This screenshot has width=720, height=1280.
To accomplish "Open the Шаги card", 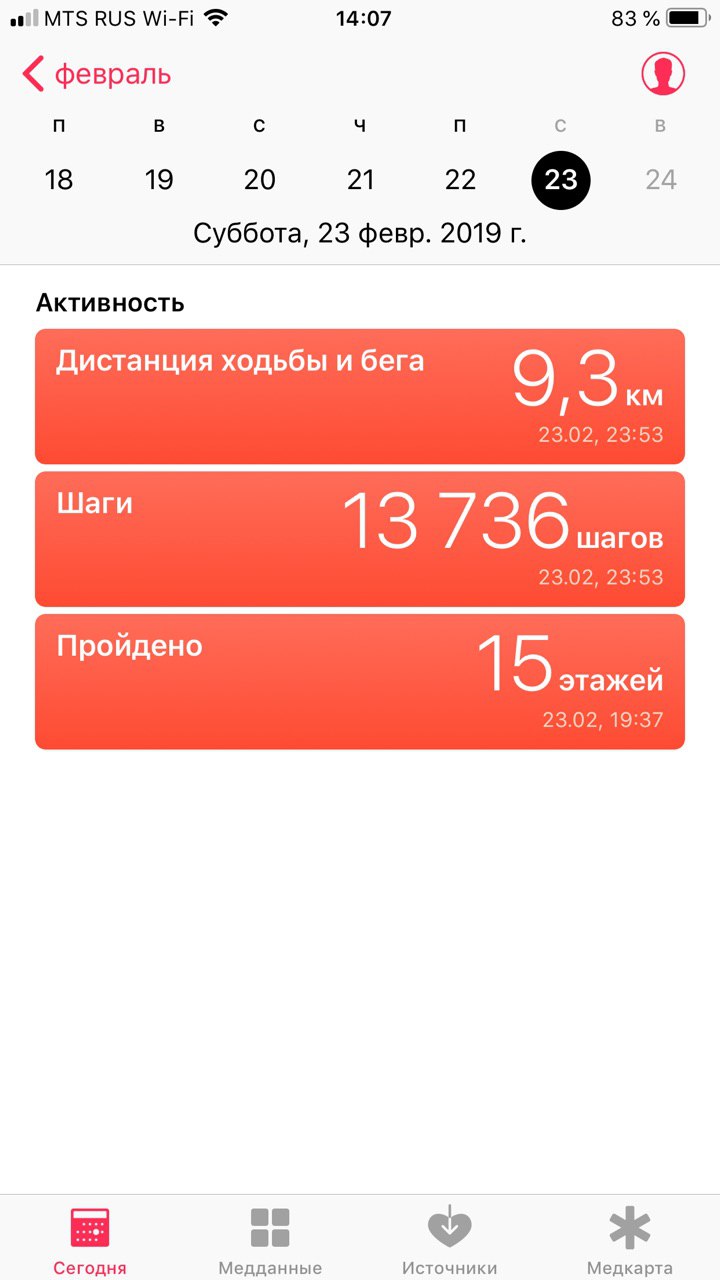I will tap(360, 539).
